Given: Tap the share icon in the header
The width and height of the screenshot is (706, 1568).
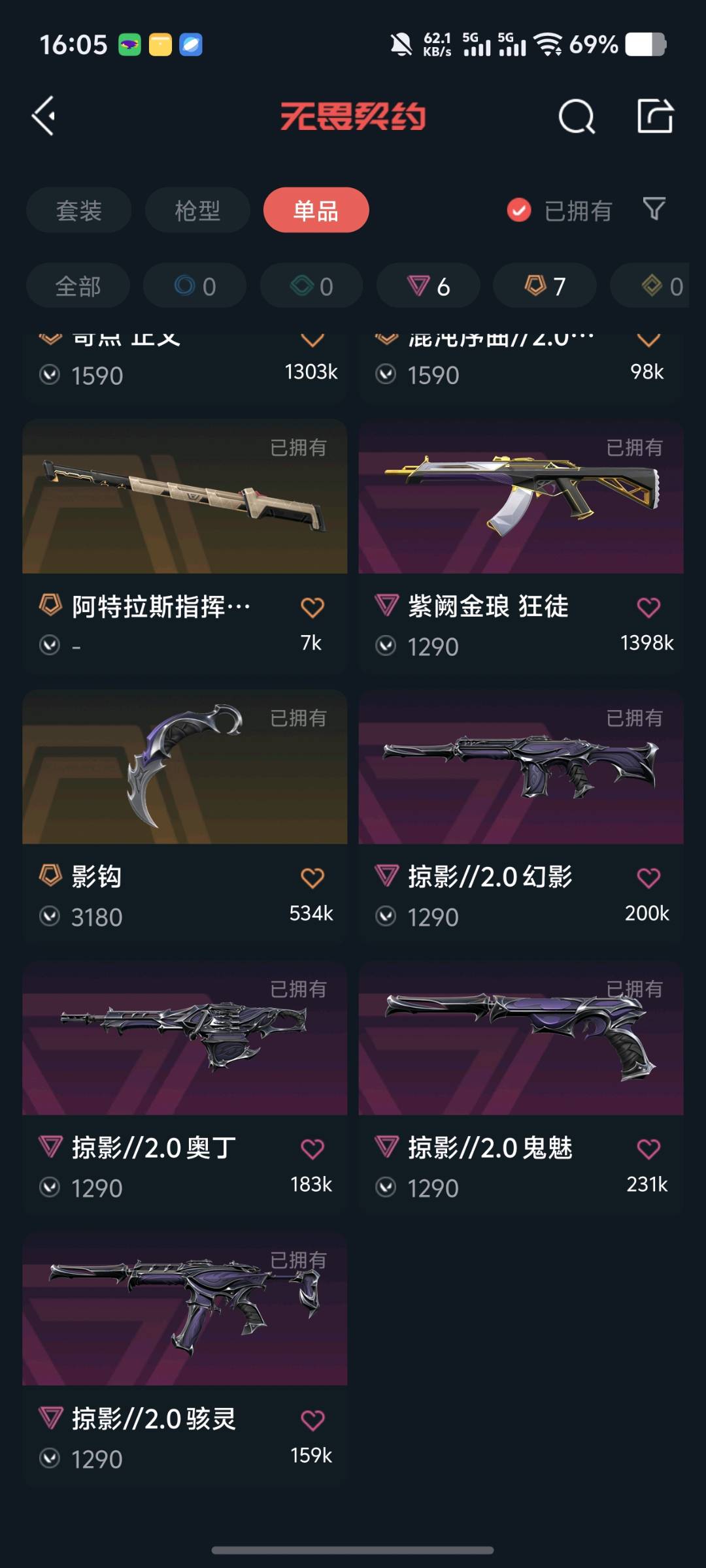Looking at the screenshot, I should point(655,117).
